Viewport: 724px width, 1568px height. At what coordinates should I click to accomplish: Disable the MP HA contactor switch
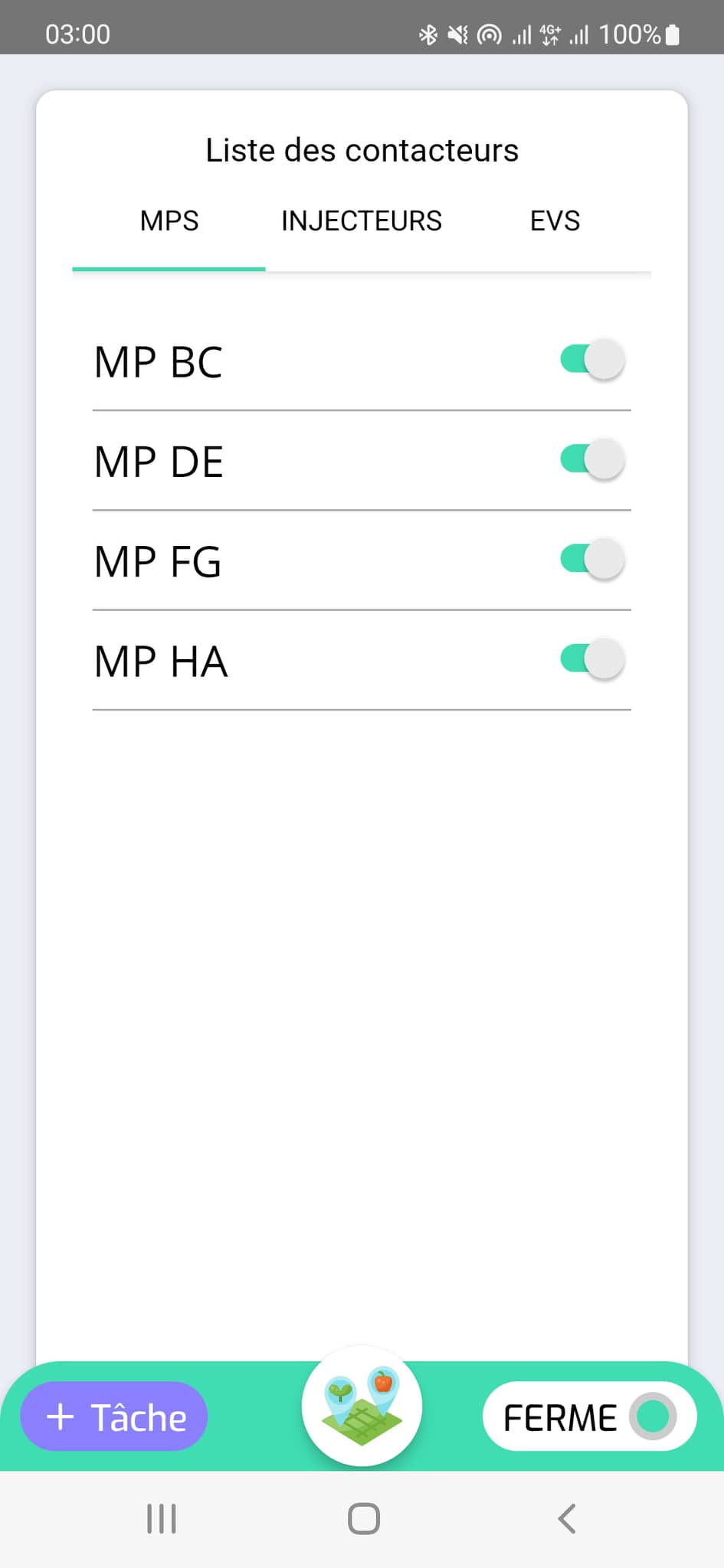pyautogui.click(x=592, y=659)
